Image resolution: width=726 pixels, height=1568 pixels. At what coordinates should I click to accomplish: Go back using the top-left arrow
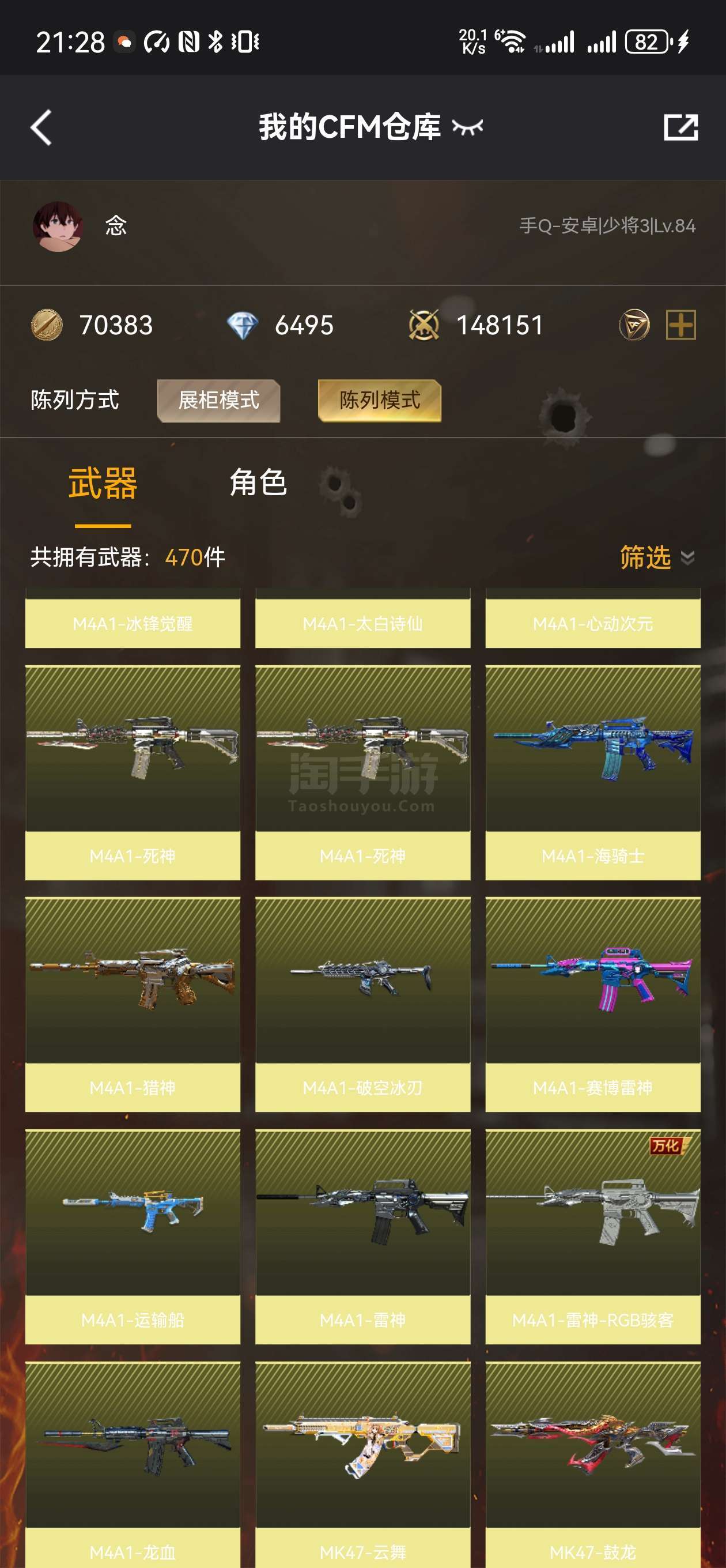click(x=41, y=128)
